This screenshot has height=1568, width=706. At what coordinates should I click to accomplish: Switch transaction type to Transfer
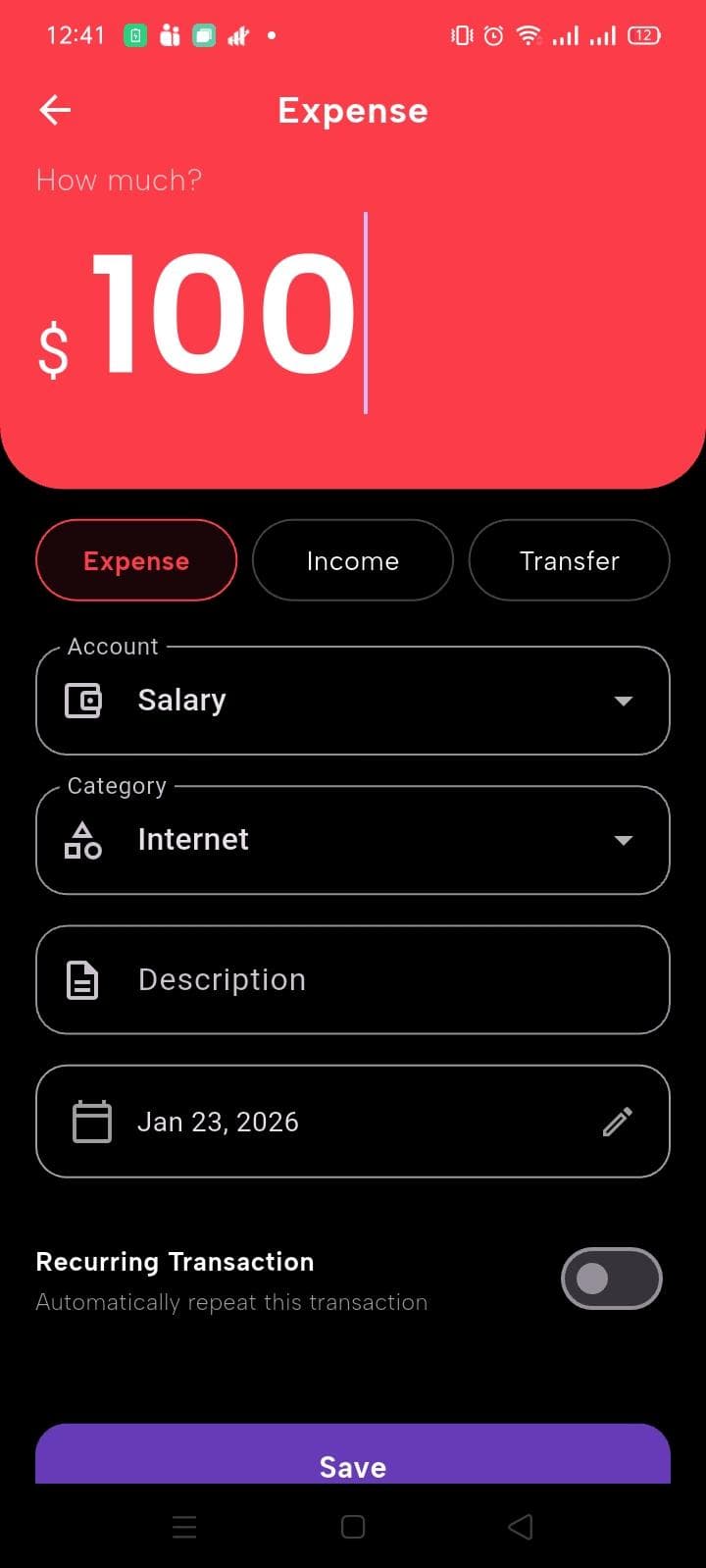(569, 560)
